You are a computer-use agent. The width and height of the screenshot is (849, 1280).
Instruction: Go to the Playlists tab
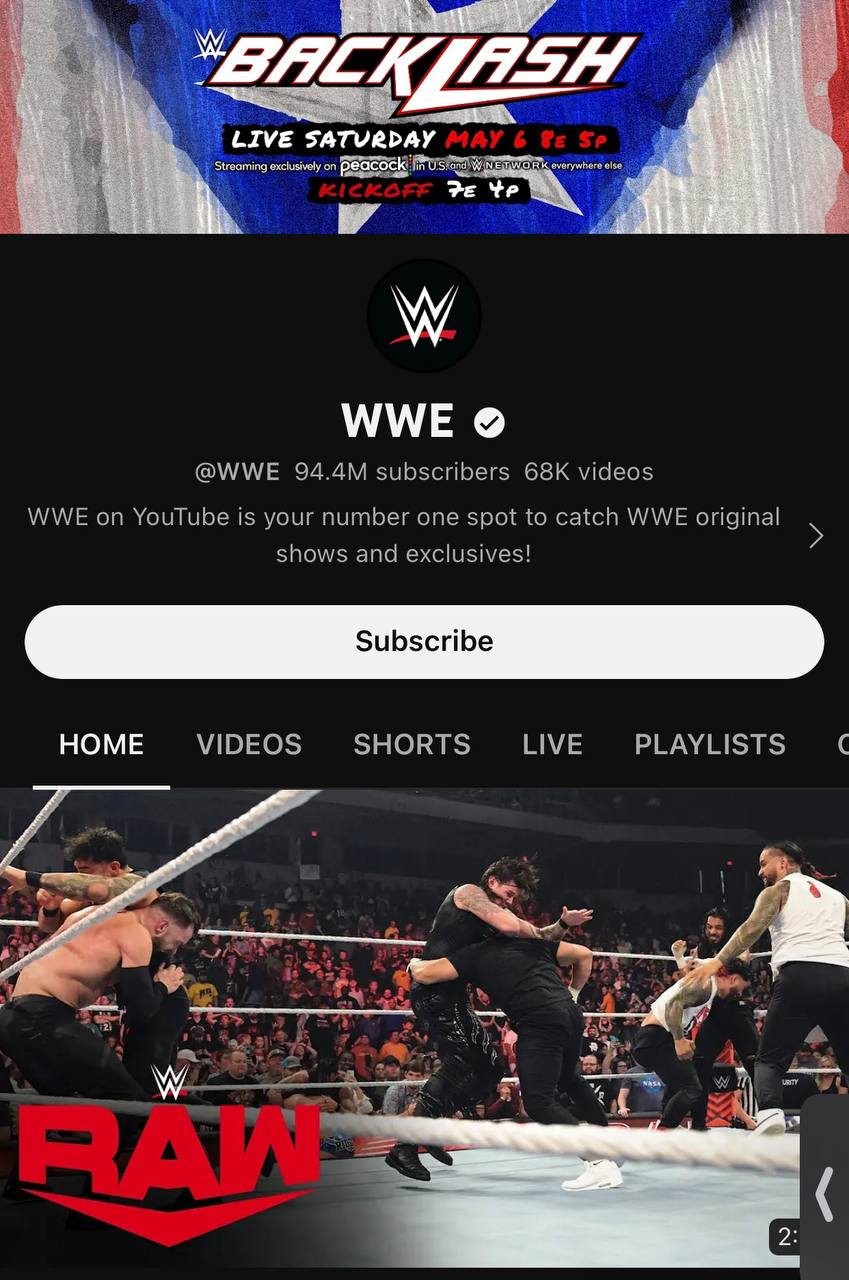coord(709,744)
